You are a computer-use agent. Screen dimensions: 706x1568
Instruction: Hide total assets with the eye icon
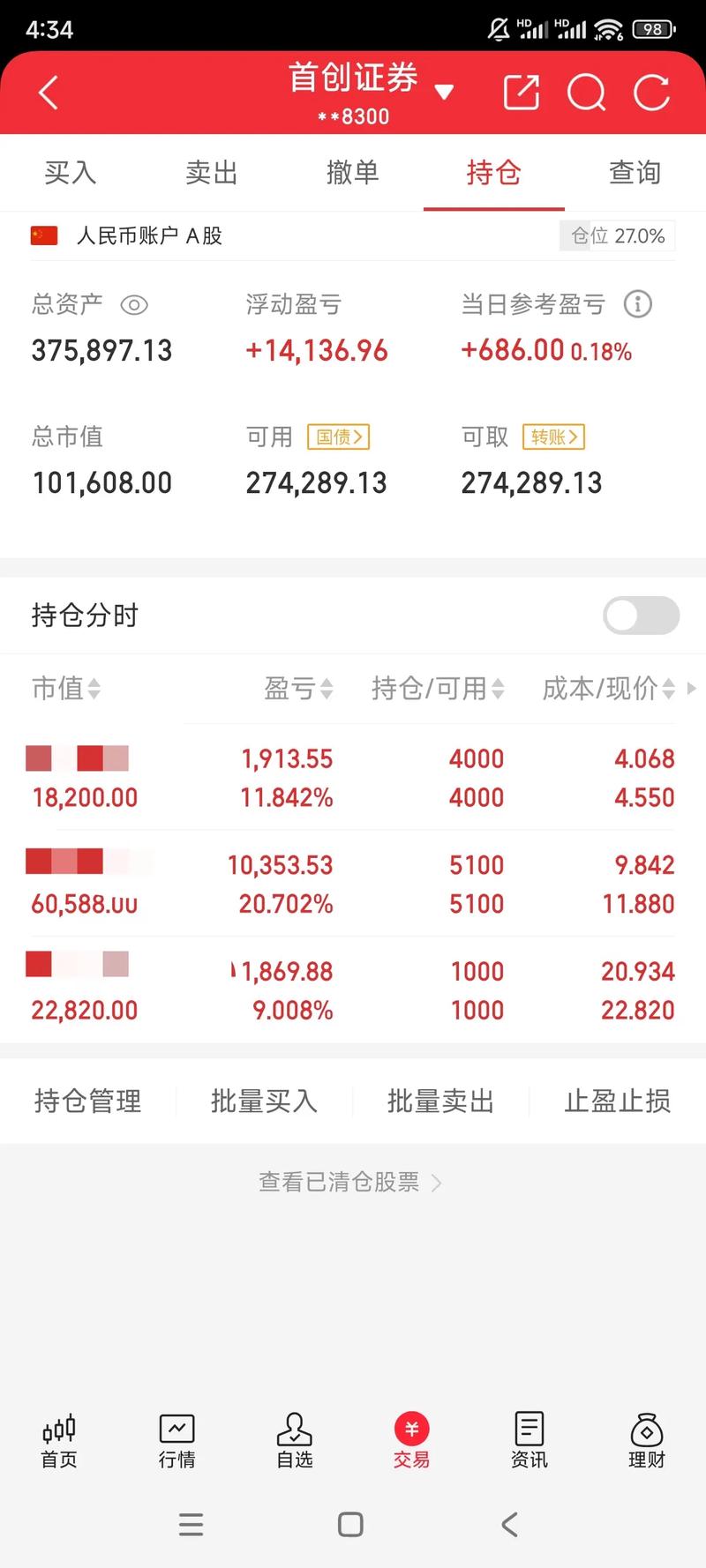pos(134,304)
